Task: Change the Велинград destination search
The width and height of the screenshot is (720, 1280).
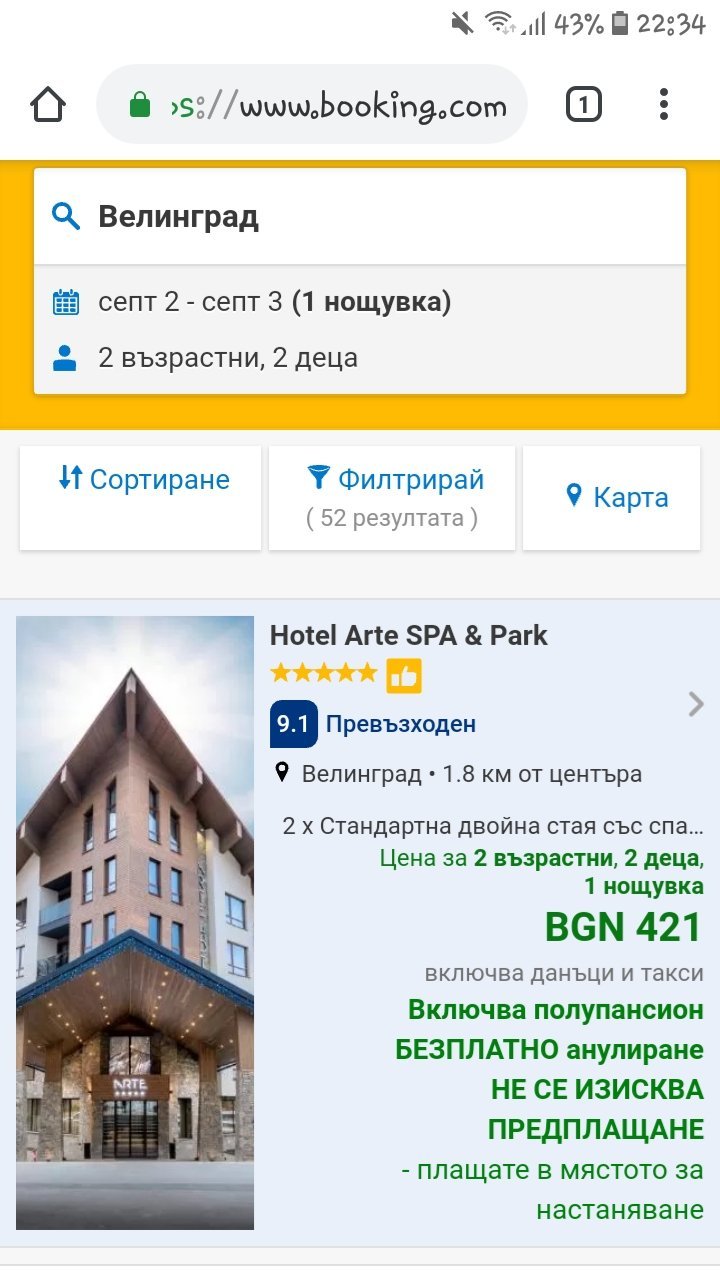Action: click(x=360, y=217)
